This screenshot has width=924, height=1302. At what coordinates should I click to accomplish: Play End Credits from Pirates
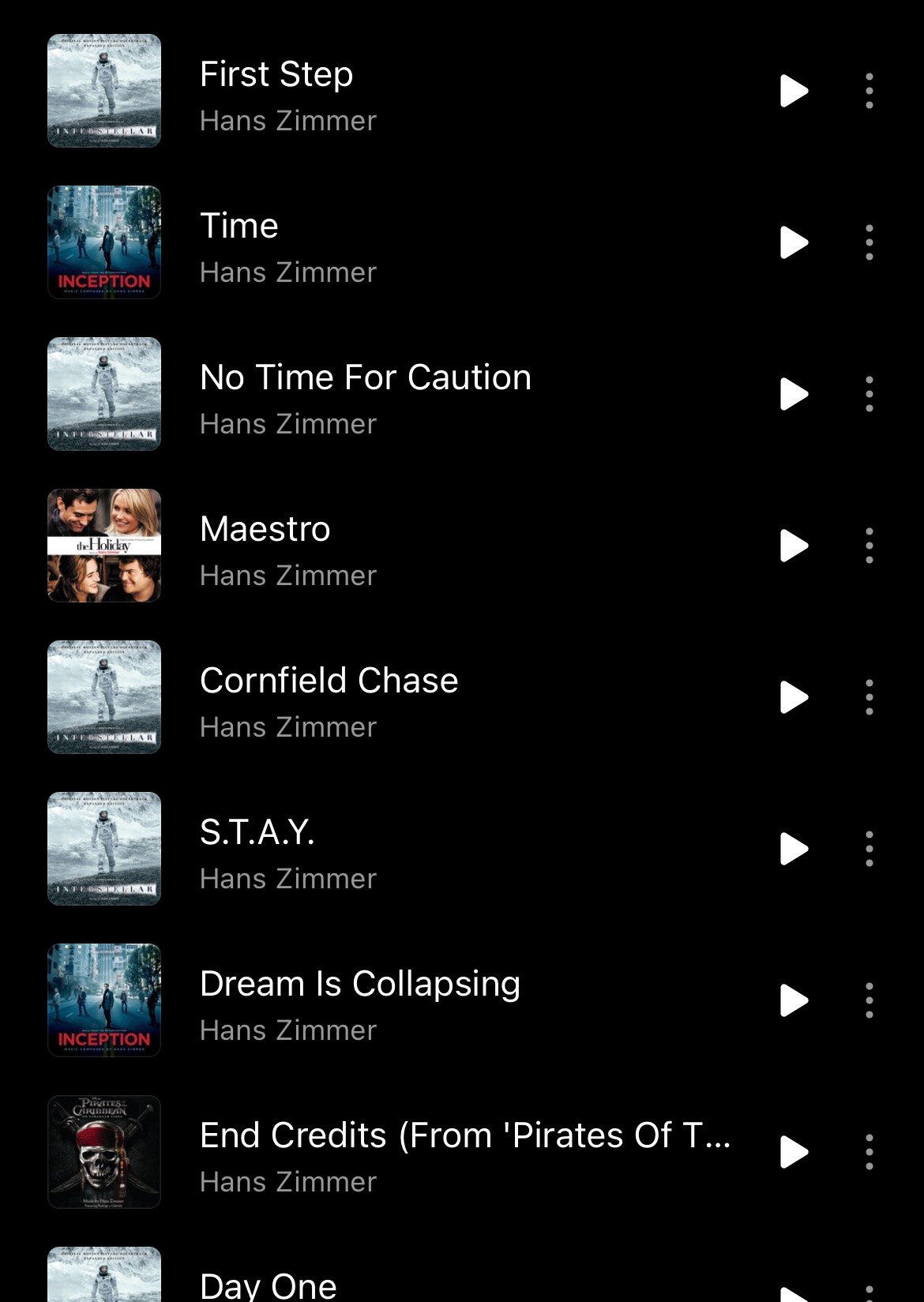click(x=794, y=1152)
